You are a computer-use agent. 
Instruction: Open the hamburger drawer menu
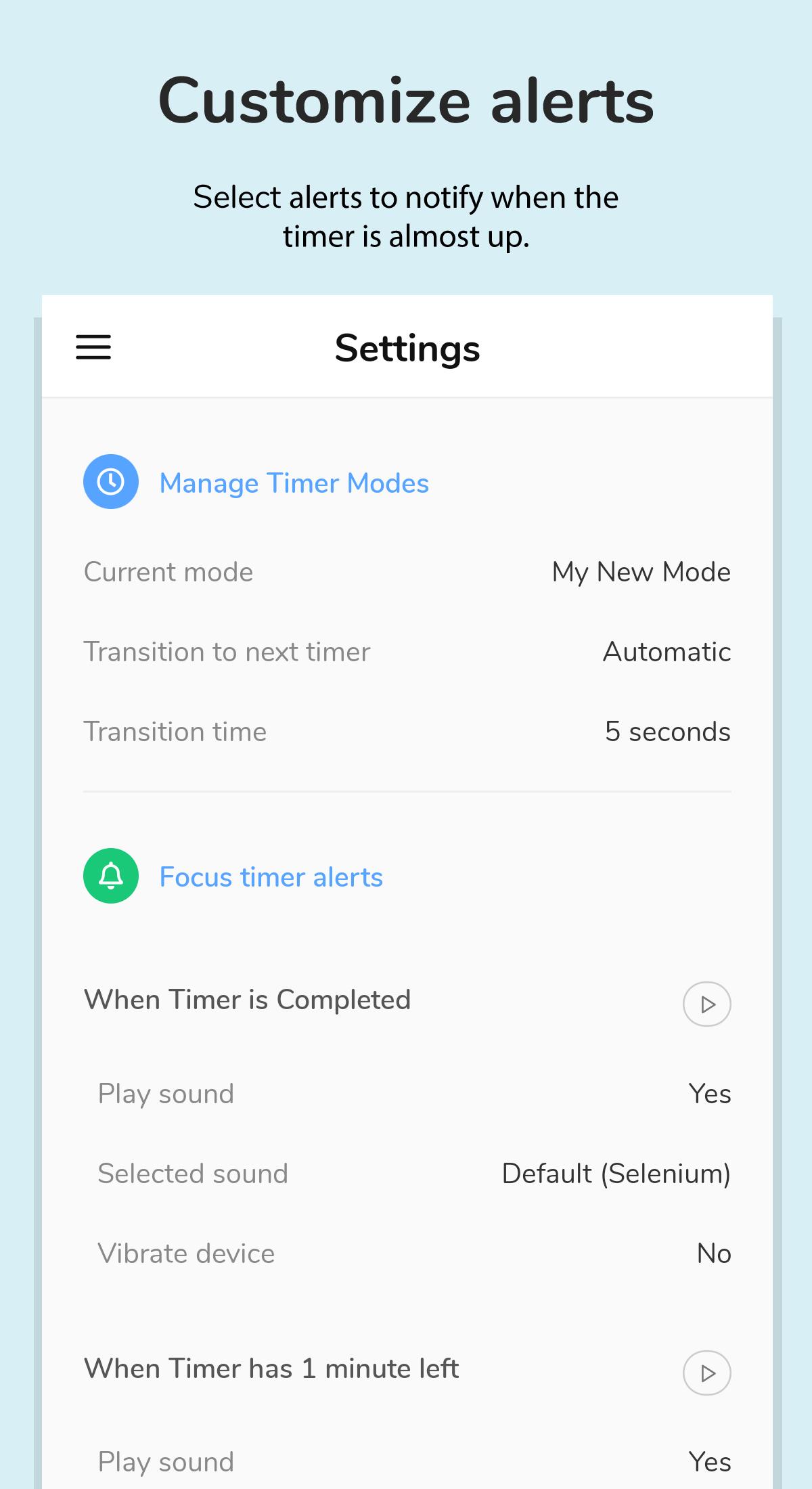(x=93, y=347)
